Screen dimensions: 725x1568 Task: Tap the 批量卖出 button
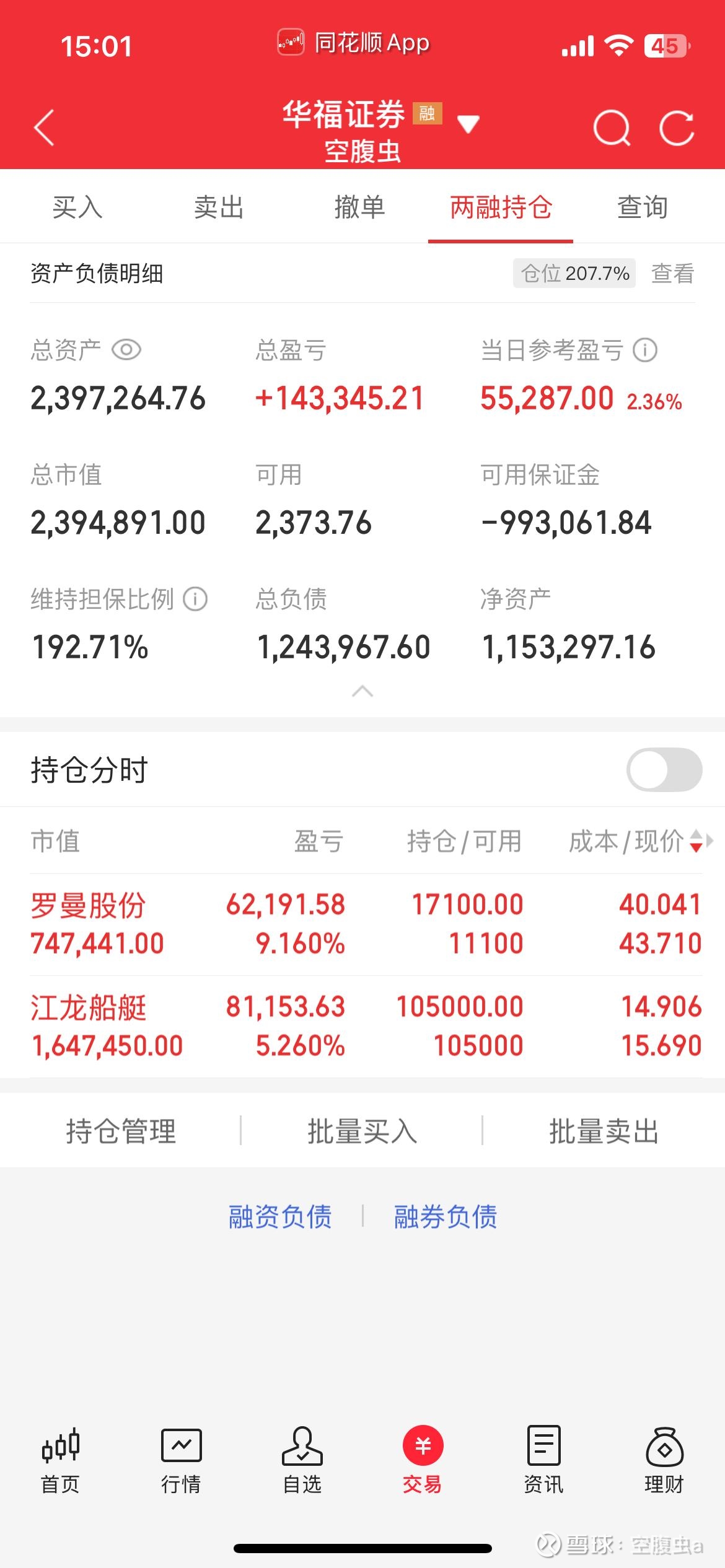(604, 1131)
